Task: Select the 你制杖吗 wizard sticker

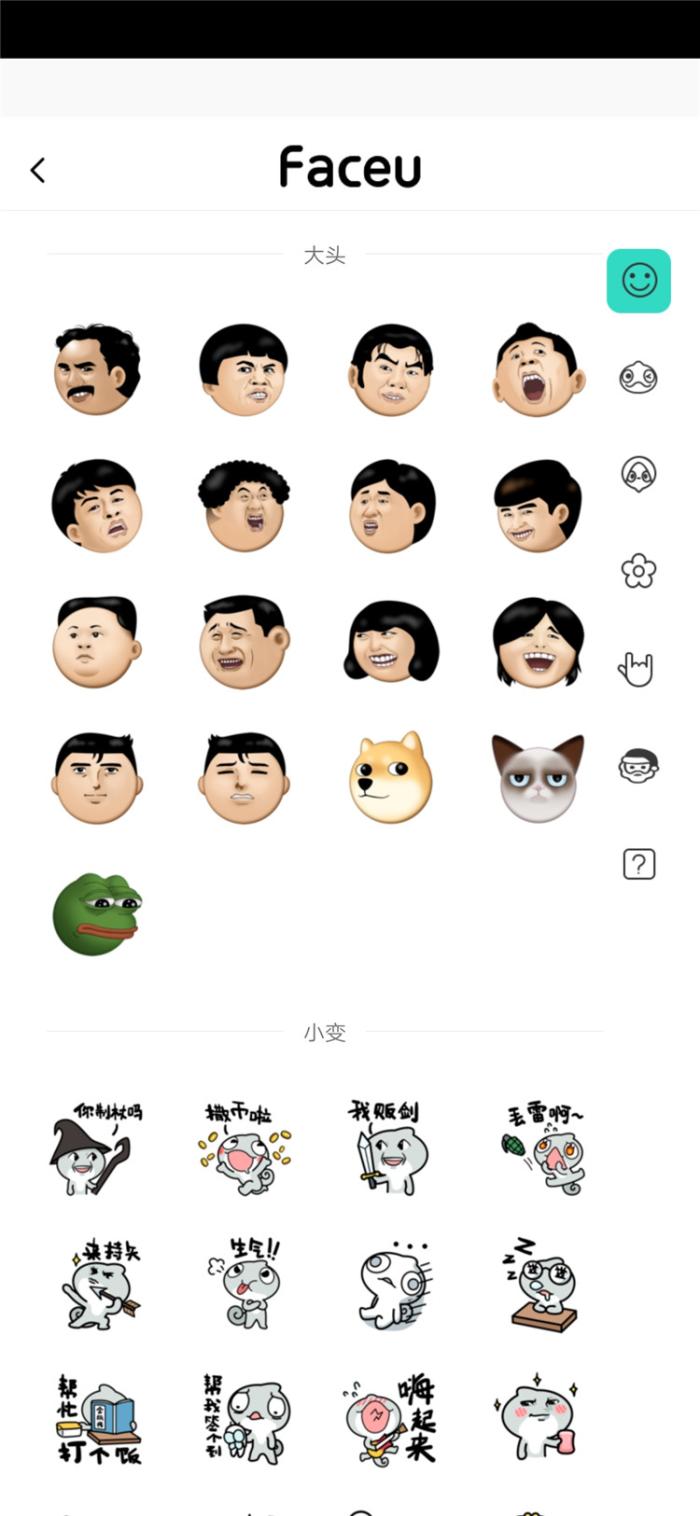Action: [95, 1148]
